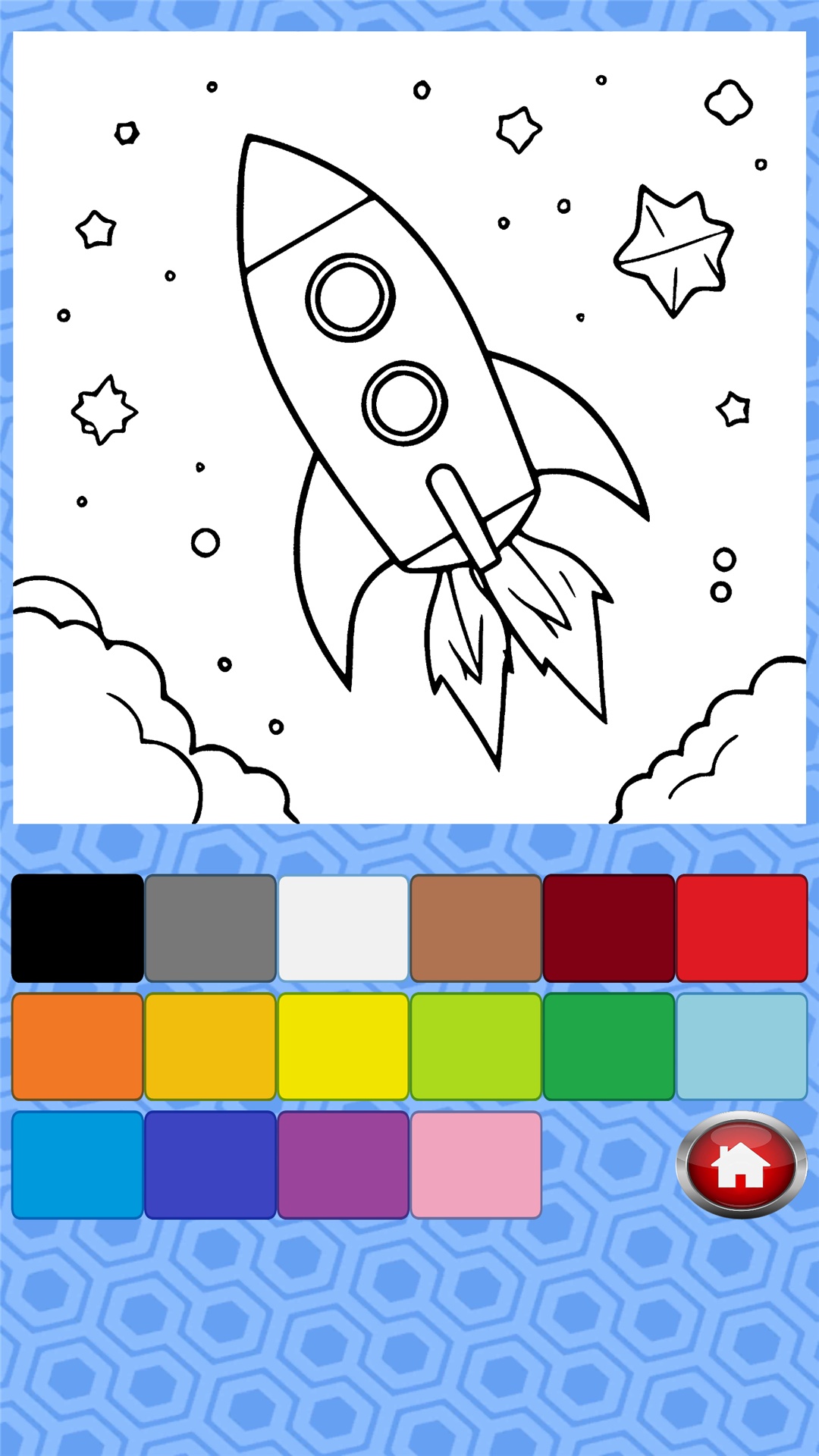Pick the purple paint color
Viewport: 819px width, 1456px height.
point(343,1163)
